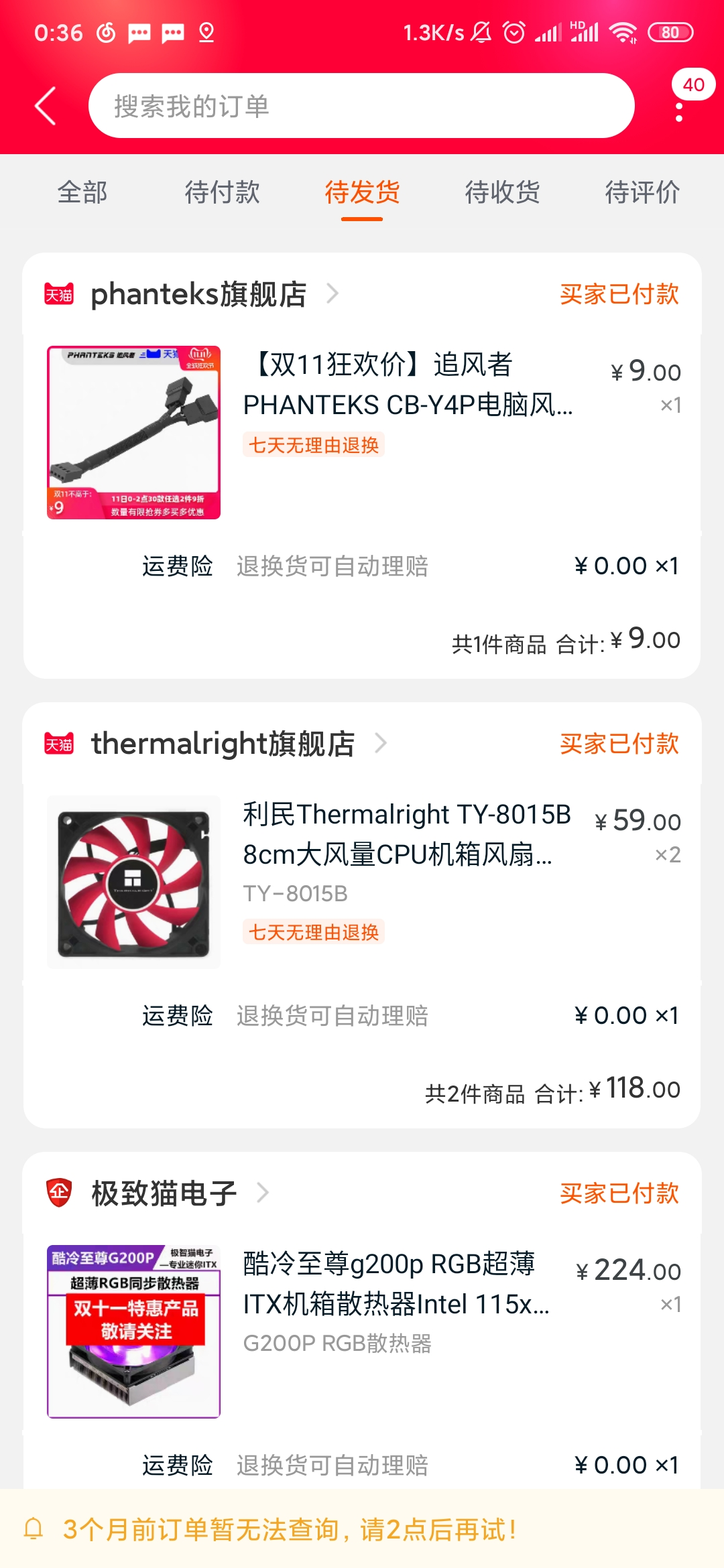
Task: Go back using the top-left arrow
Action: coord(46,106)
